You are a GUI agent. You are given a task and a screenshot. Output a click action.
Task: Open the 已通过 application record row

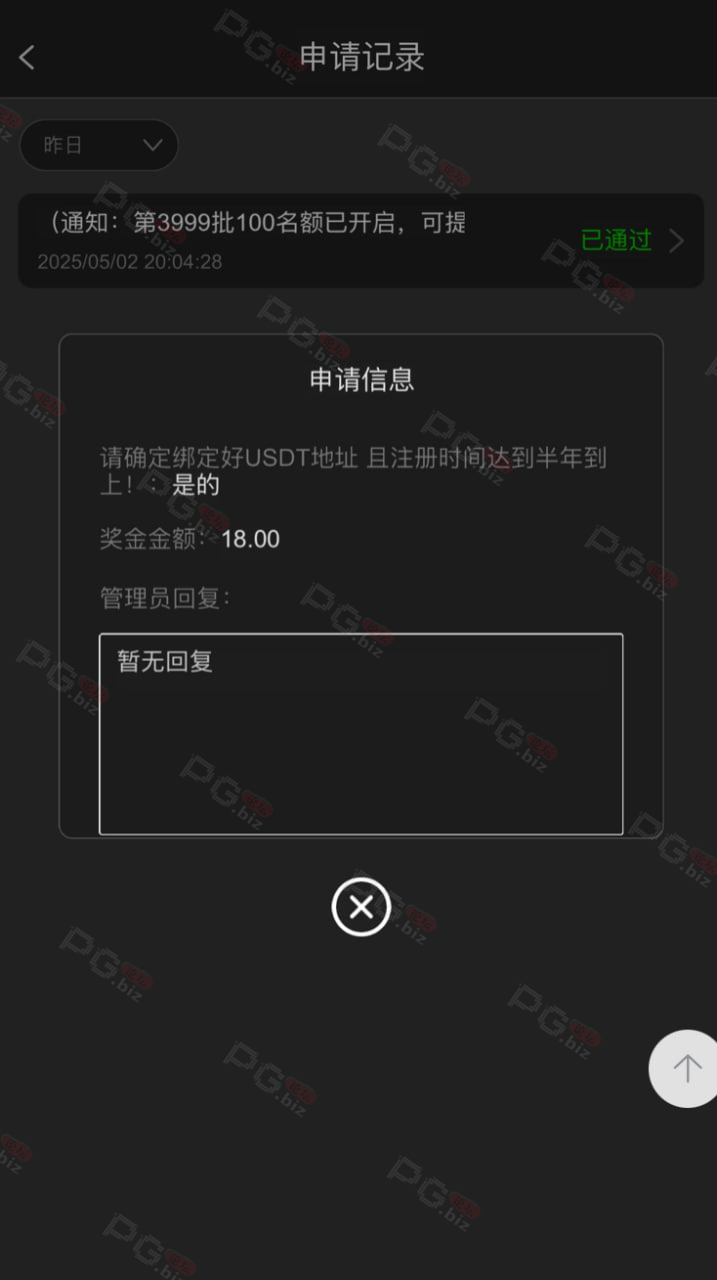tap(360, 240)
